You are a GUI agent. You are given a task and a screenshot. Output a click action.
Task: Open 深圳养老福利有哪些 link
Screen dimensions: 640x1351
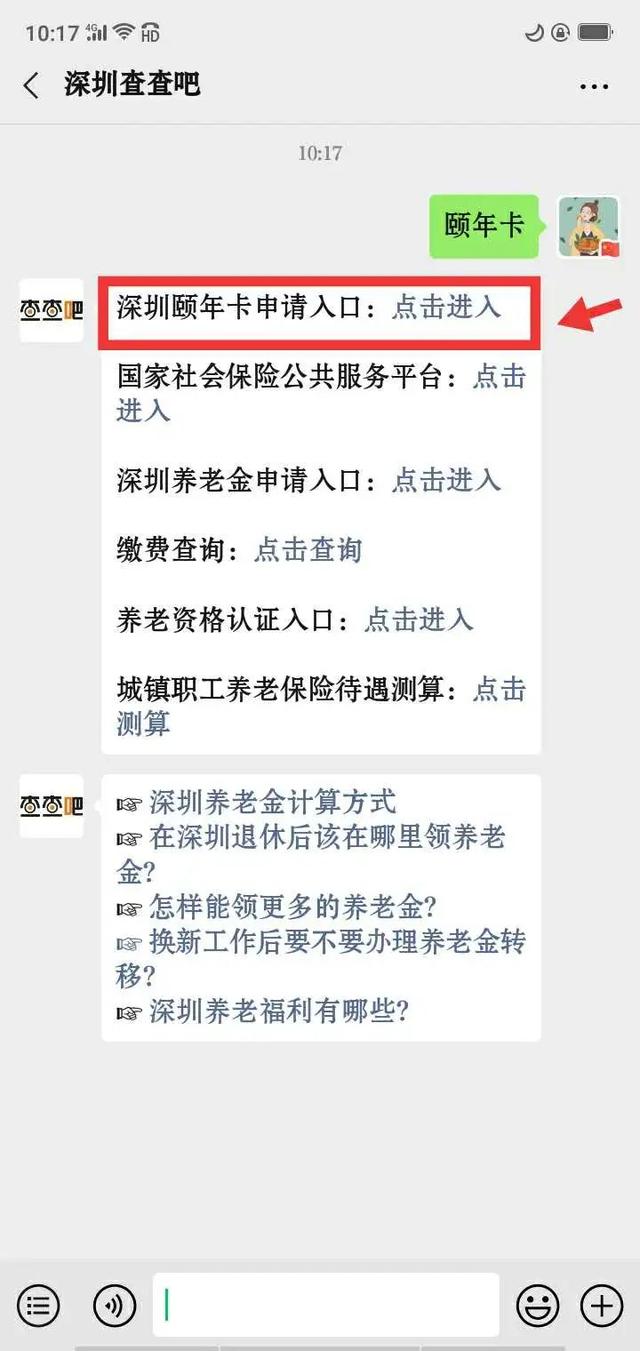(x=279, y=1012)
